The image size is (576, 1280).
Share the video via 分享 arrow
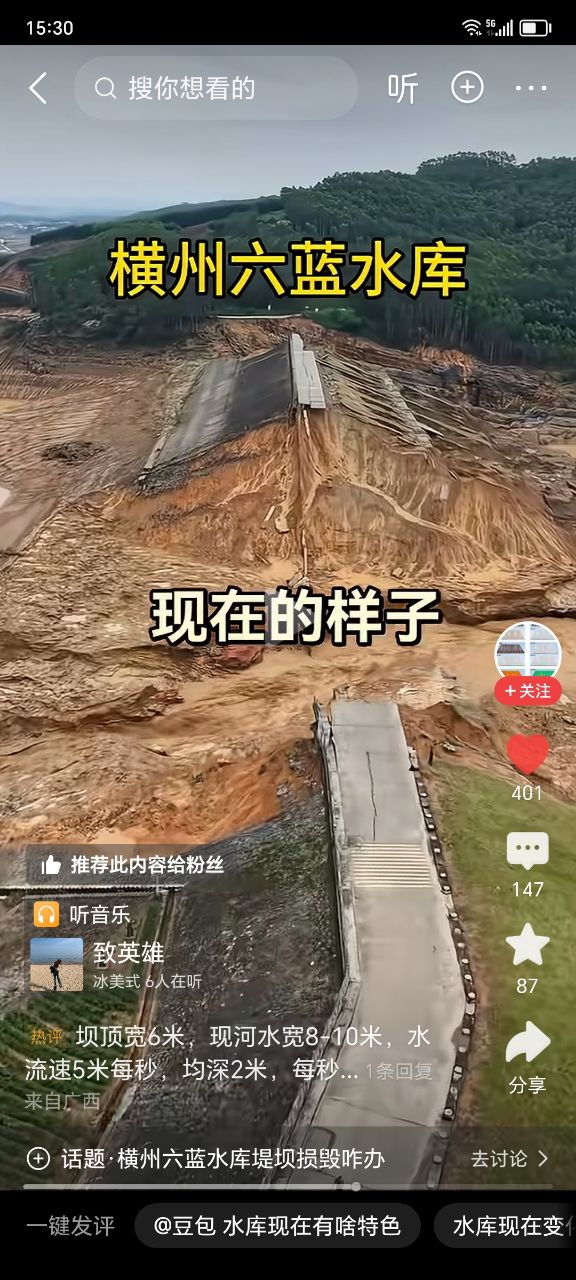527,1043
